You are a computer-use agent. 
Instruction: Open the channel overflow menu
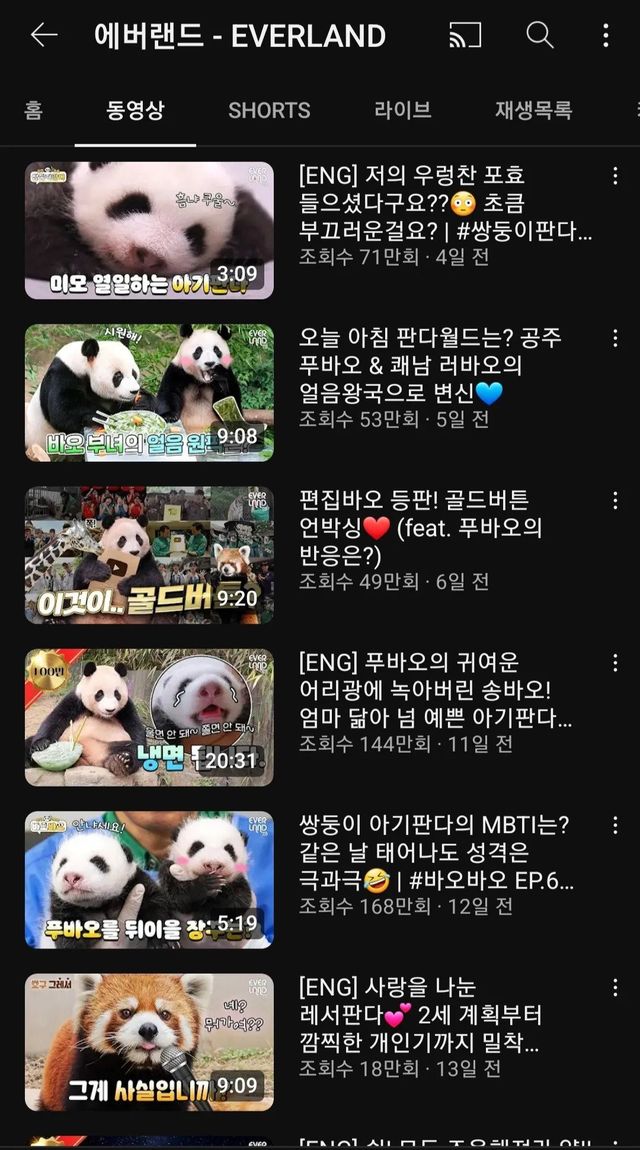(x=606, y=36)
